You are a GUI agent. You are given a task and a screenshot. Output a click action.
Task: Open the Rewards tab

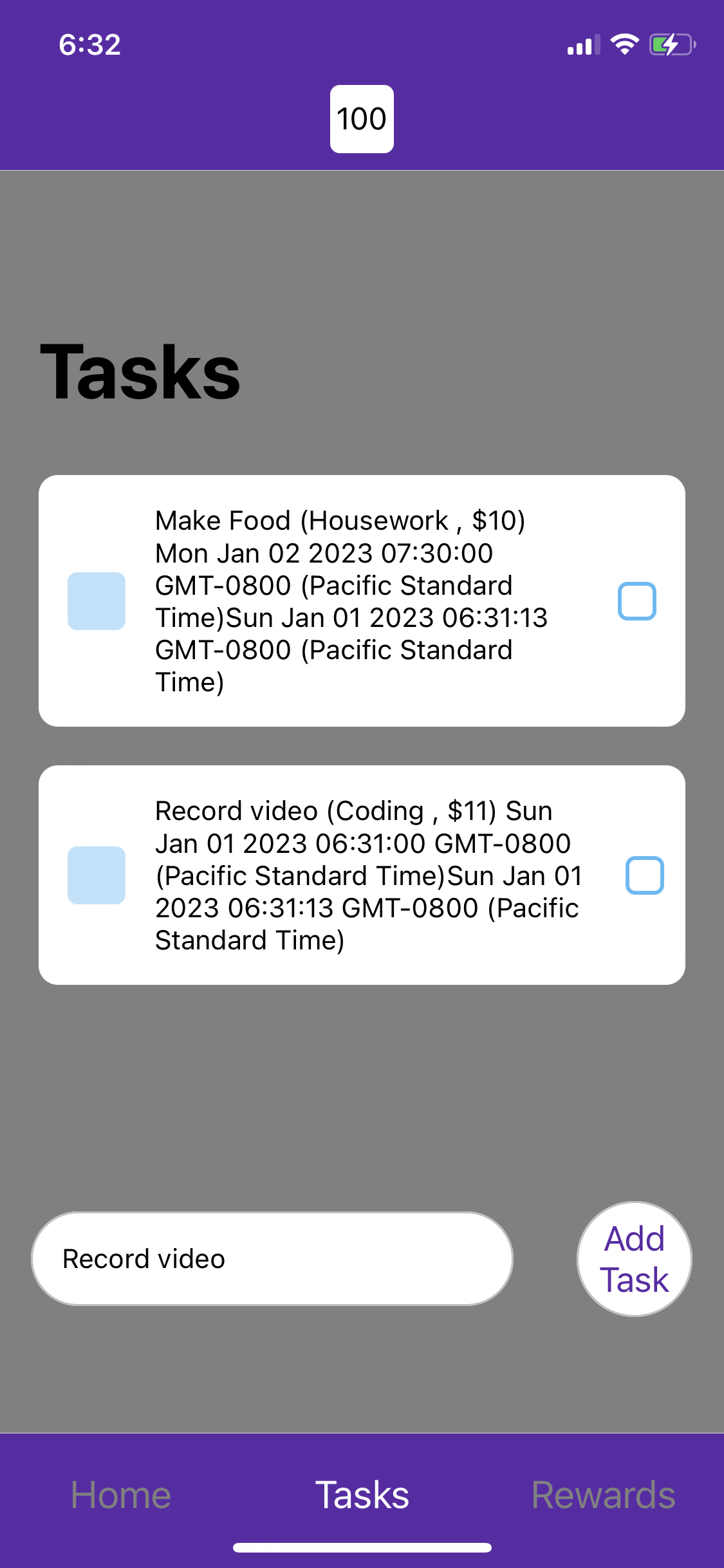pyautogui.click(x=603, y=1495)
